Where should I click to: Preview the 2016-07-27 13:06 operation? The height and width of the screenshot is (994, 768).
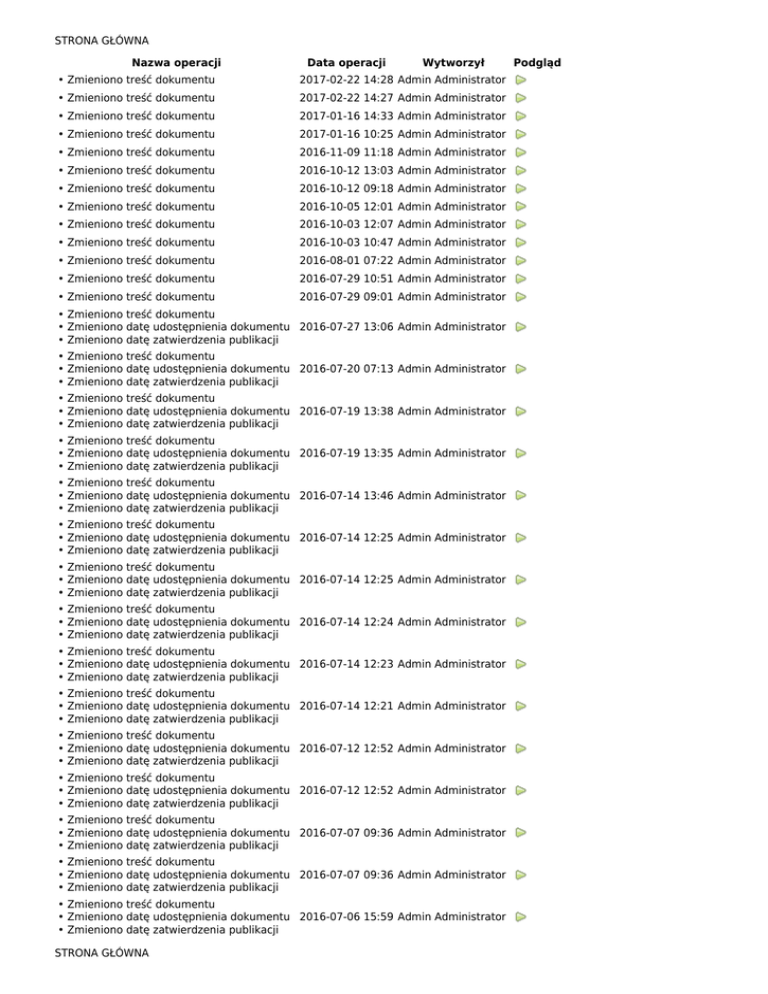point(521,327)
